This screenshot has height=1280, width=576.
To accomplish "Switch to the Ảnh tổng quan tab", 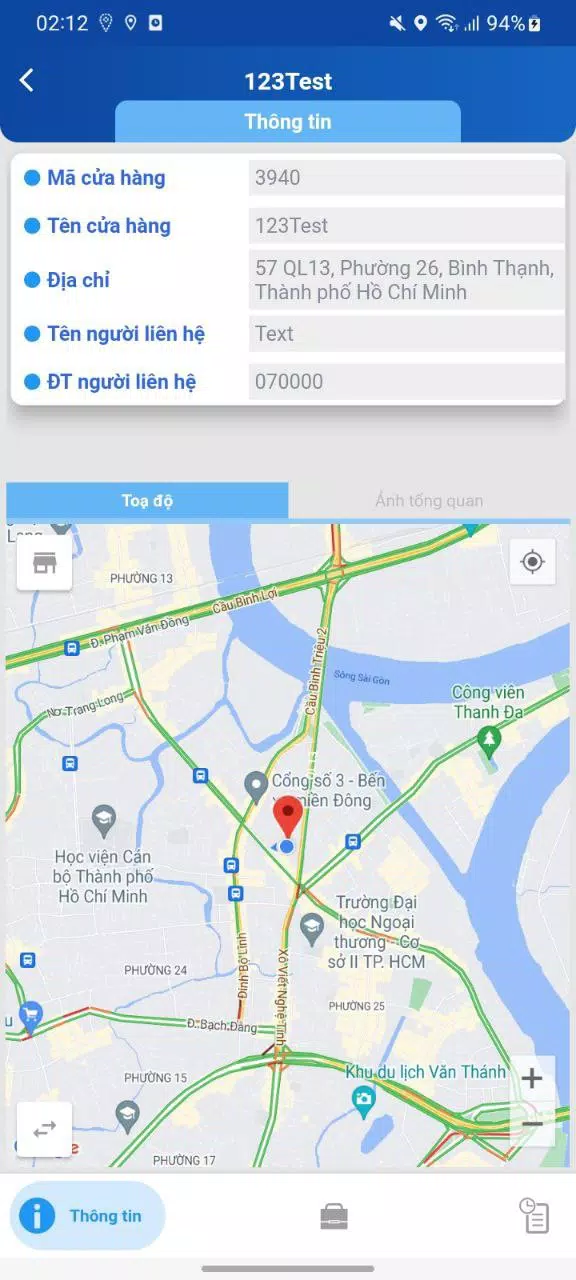I will (429, 500).
